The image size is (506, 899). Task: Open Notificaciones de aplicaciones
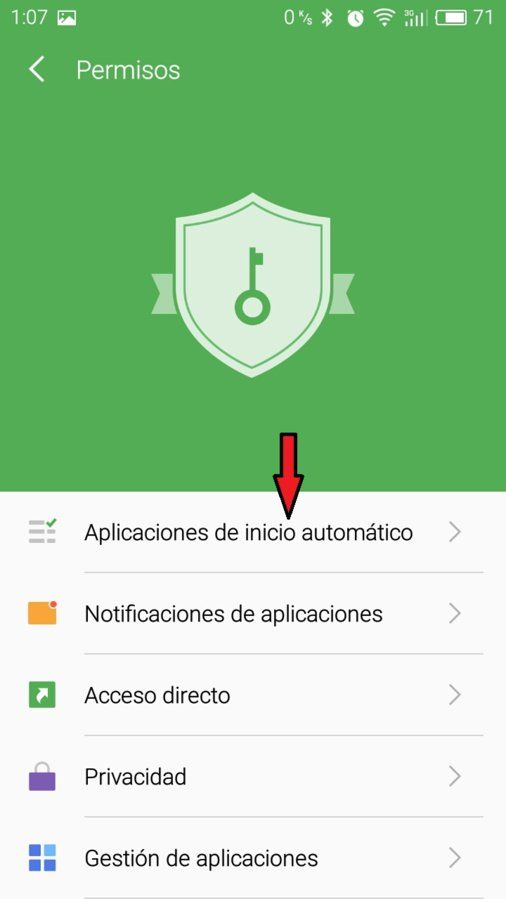[x=253, y=613]
